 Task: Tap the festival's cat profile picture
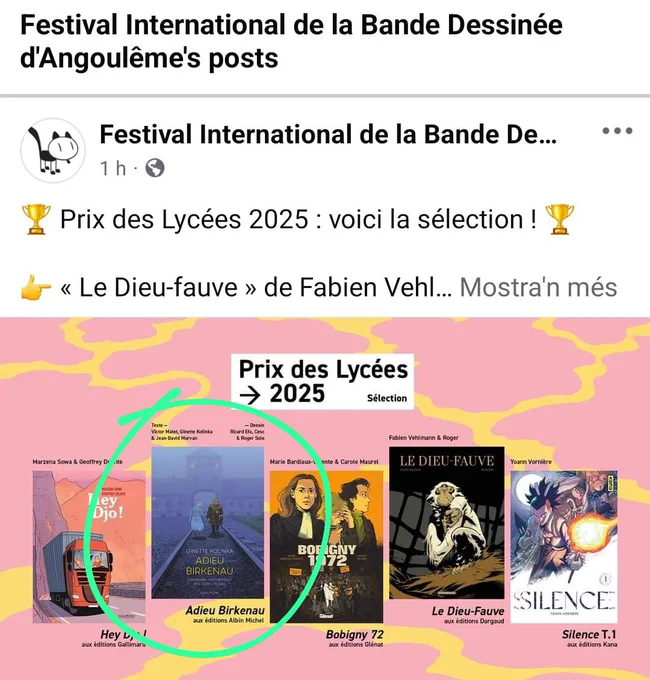pyautogui.click(x=53, y=150)
